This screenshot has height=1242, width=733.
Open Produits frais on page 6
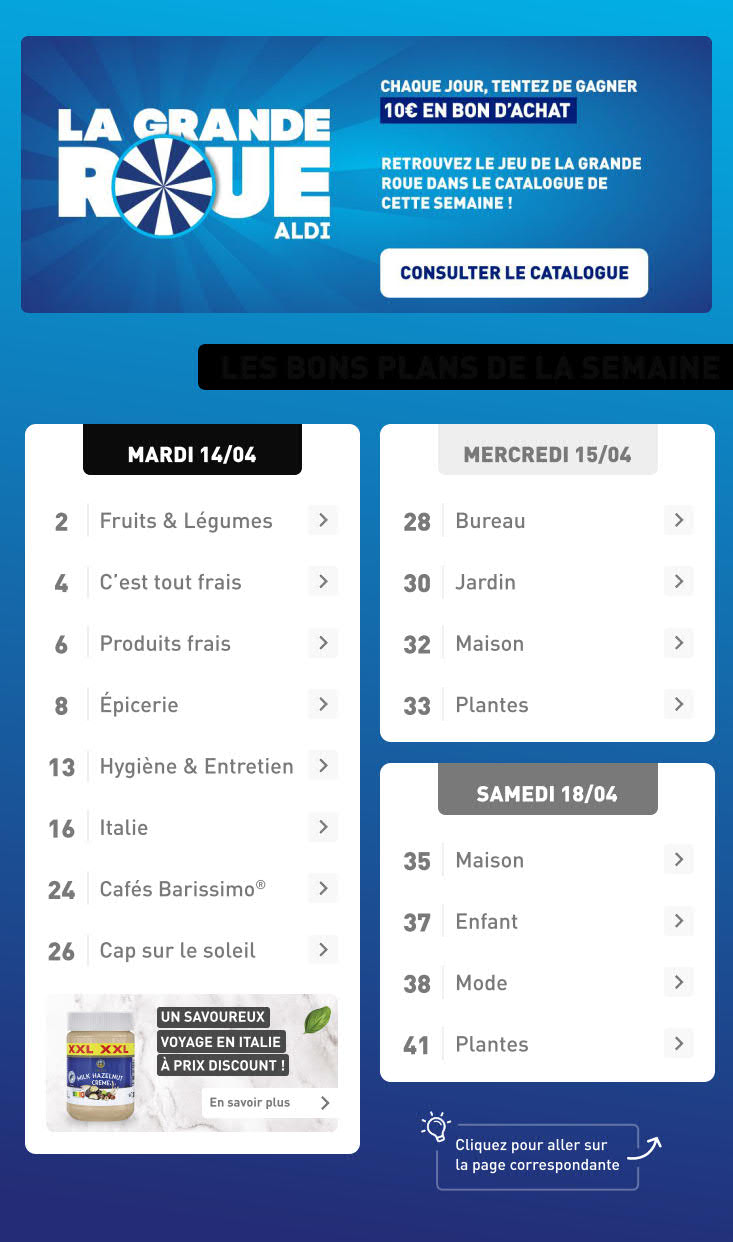coord(192,644)
